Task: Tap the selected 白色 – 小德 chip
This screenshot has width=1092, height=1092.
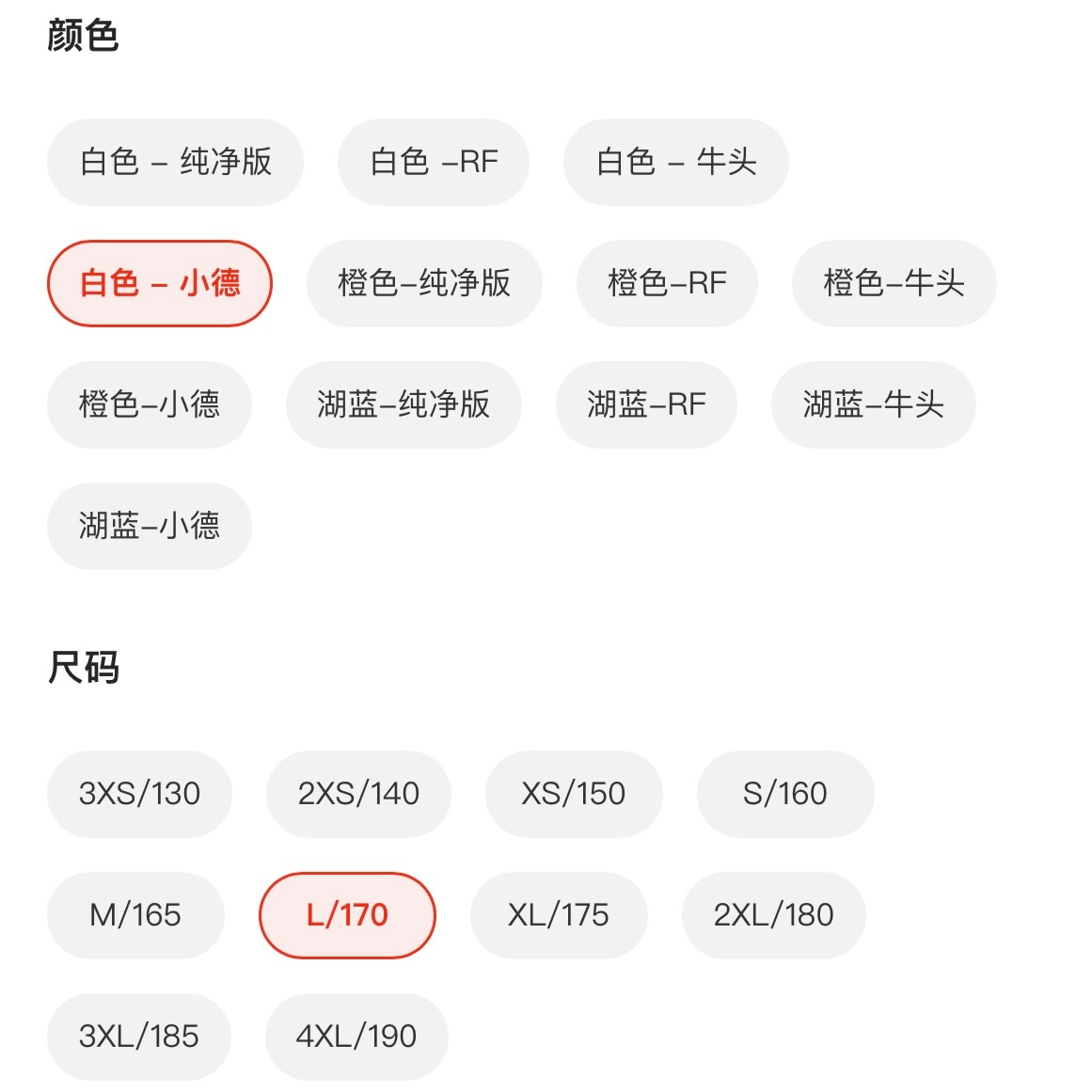Action: (160, 283)
